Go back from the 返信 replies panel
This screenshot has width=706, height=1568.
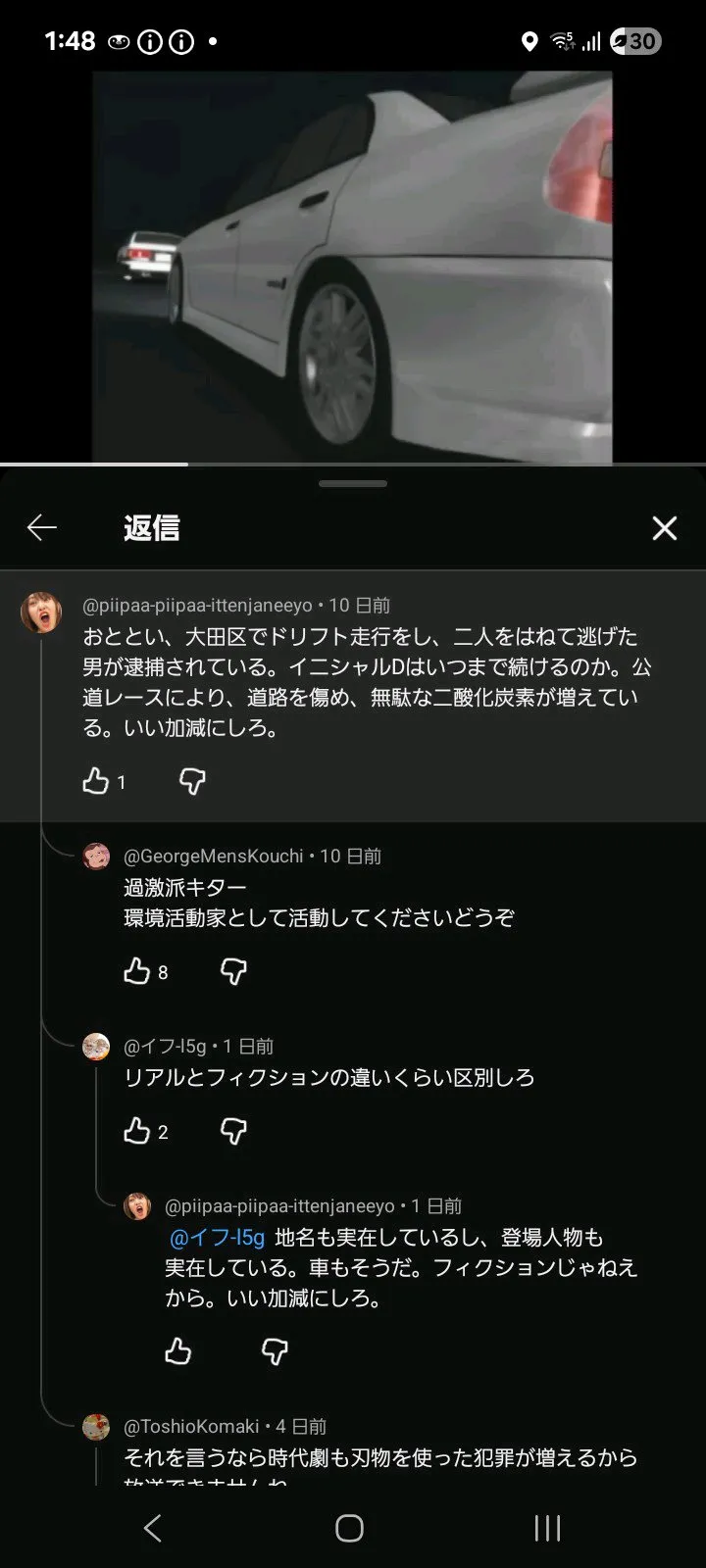pos(42,528)
